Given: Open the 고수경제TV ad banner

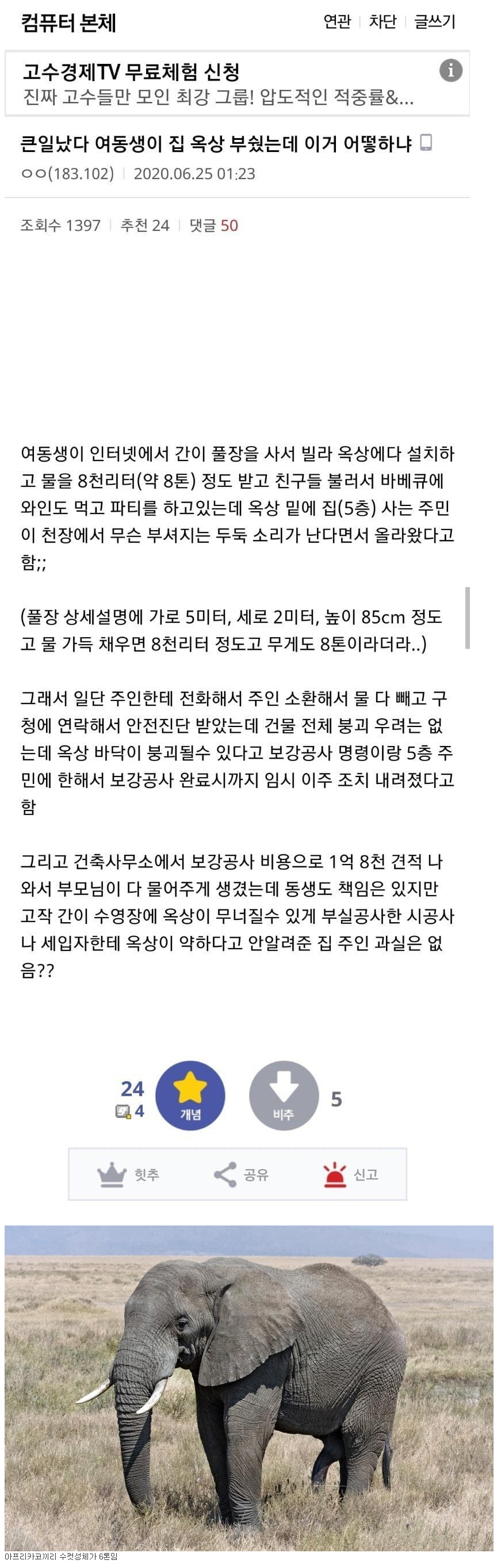Looking at the screenshot, I should (219, 84).
